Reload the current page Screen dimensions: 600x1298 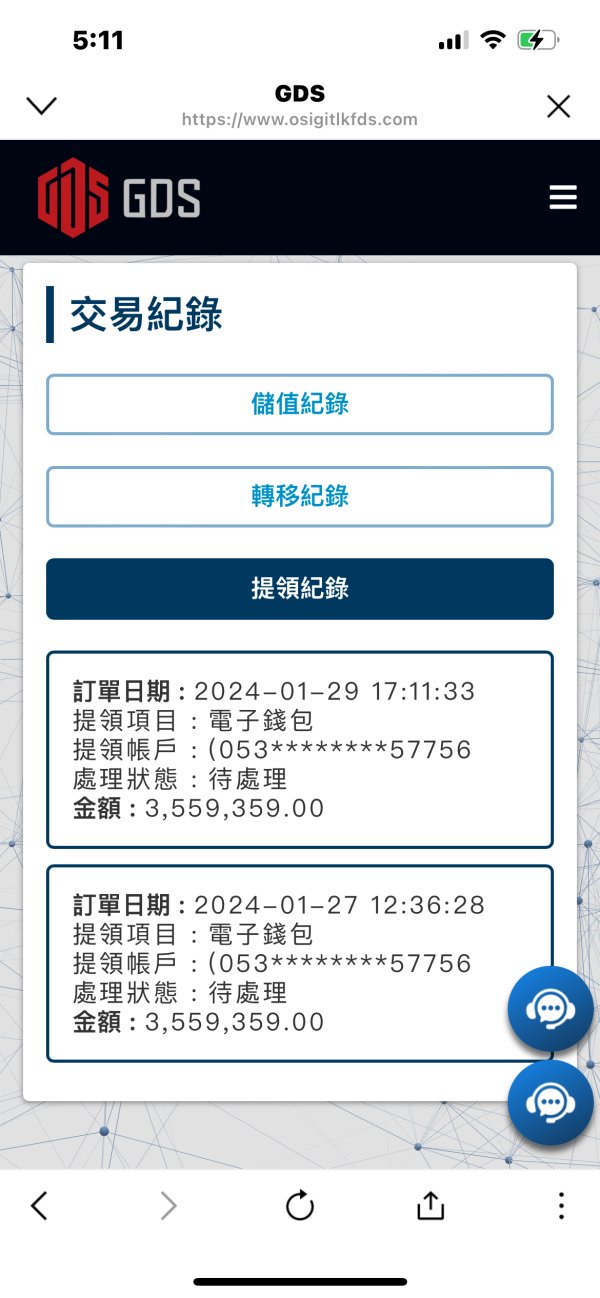coord(300,1206)
